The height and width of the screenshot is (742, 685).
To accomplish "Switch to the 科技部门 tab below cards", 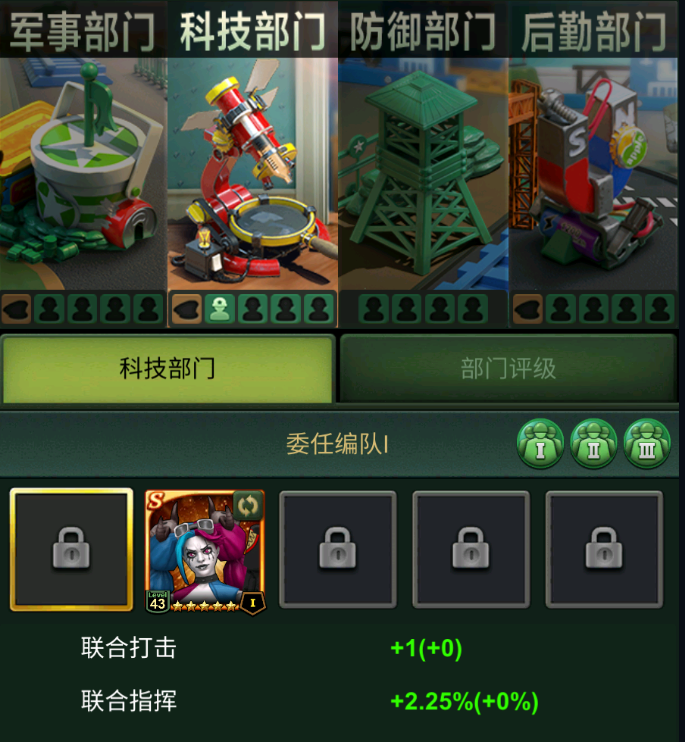I will (x=167, y=369).
